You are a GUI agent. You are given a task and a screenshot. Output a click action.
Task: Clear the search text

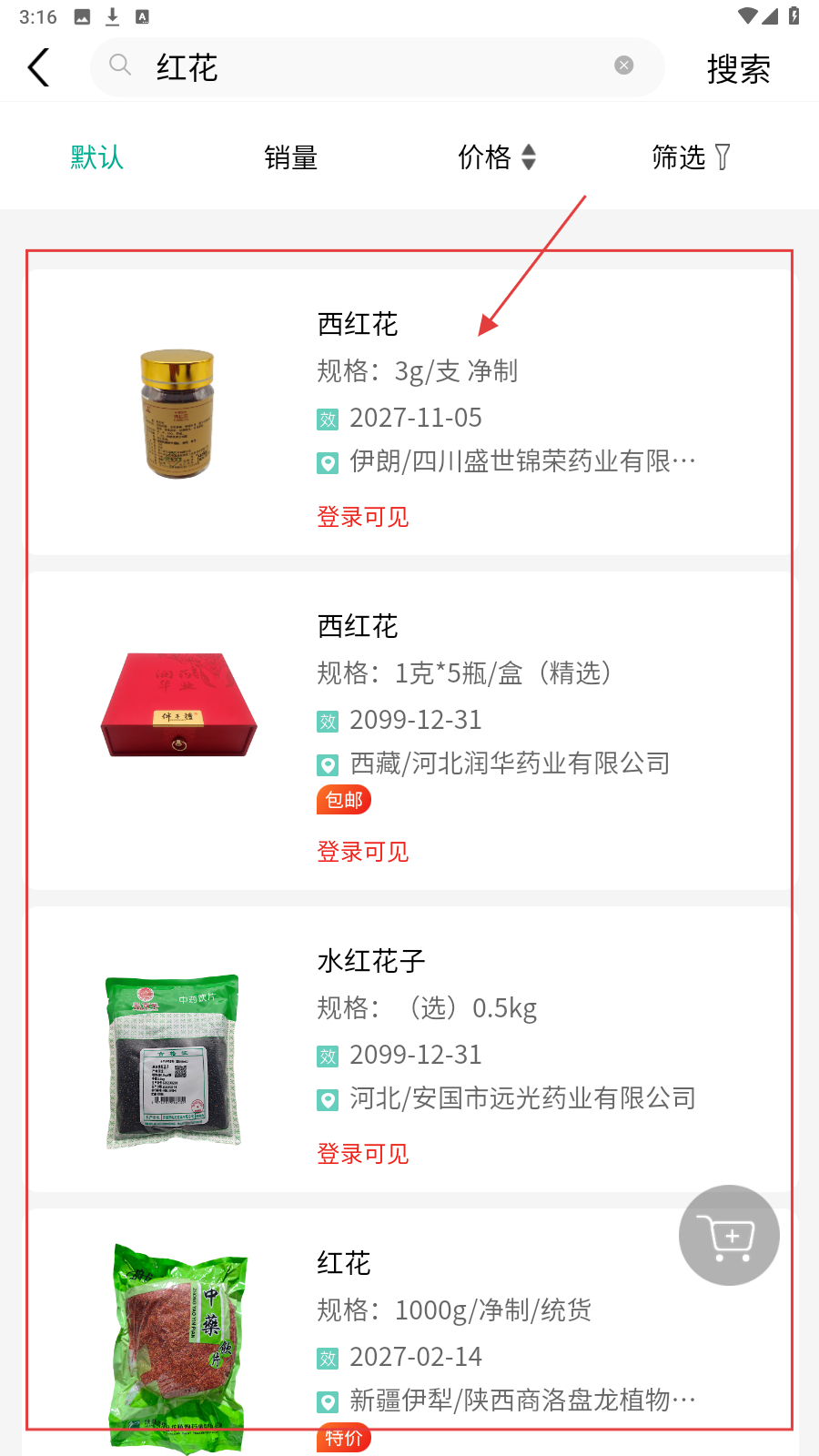tap(623, 66)
